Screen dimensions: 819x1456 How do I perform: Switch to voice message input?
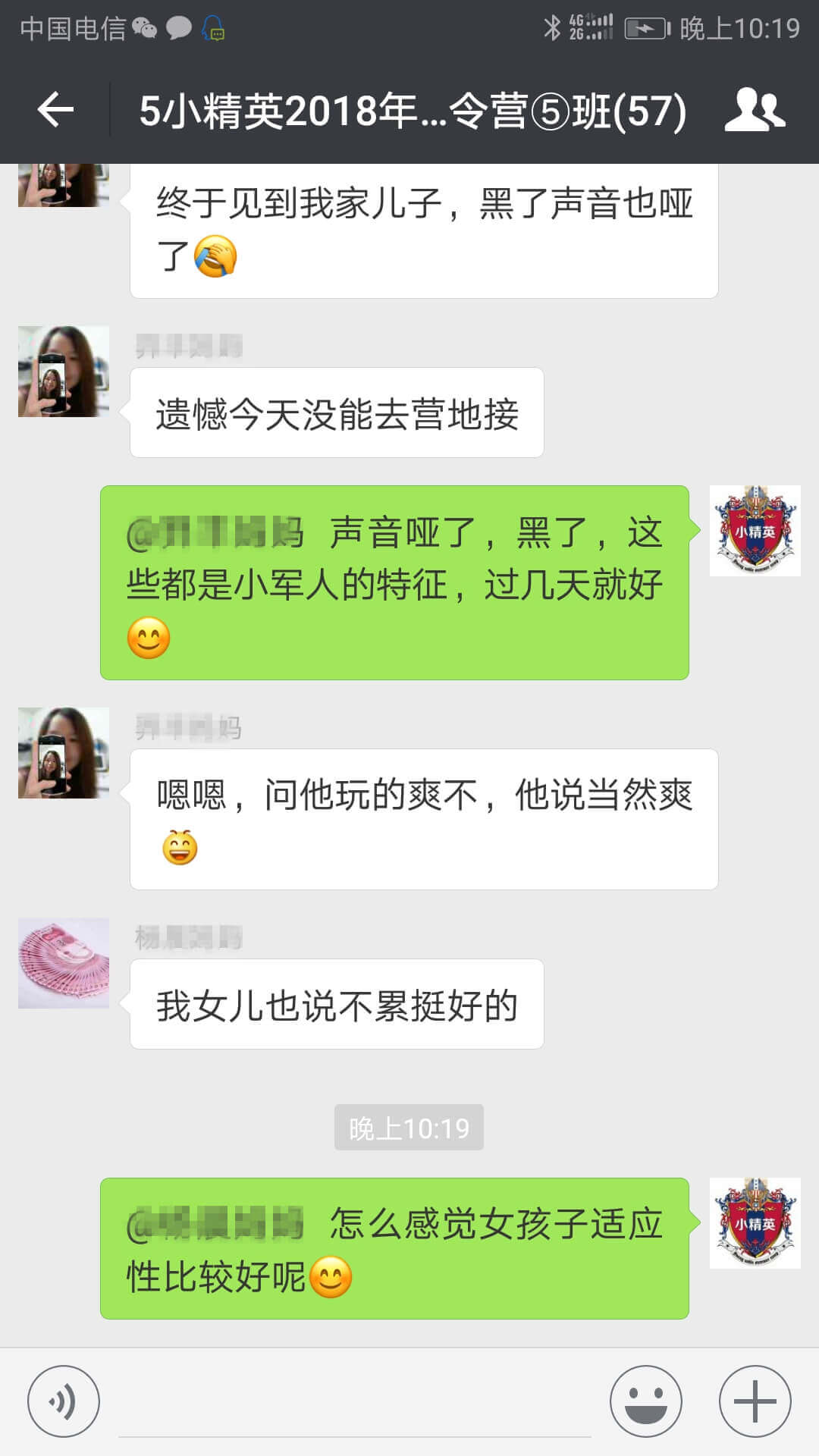click(64, 1401)
